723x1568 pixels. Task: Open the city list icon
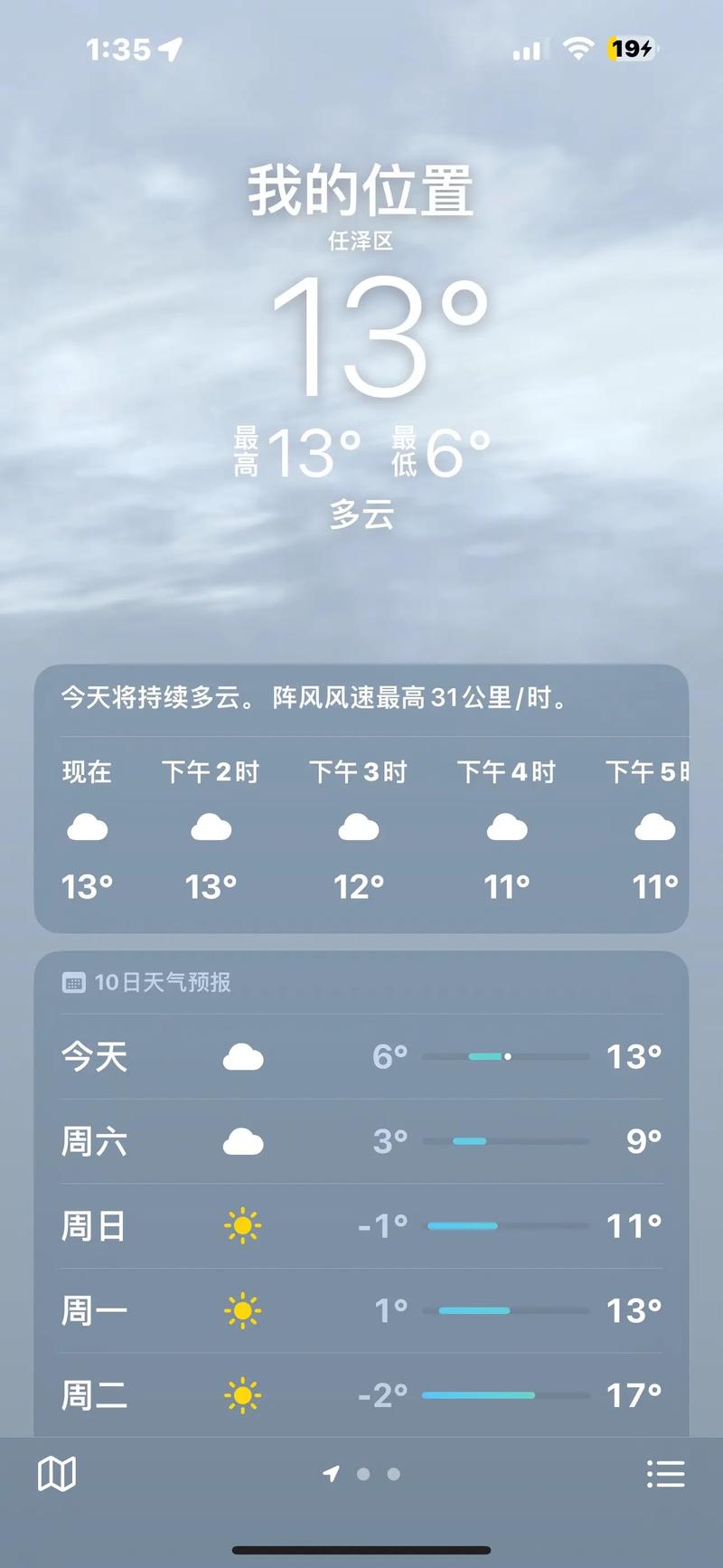666,1472
